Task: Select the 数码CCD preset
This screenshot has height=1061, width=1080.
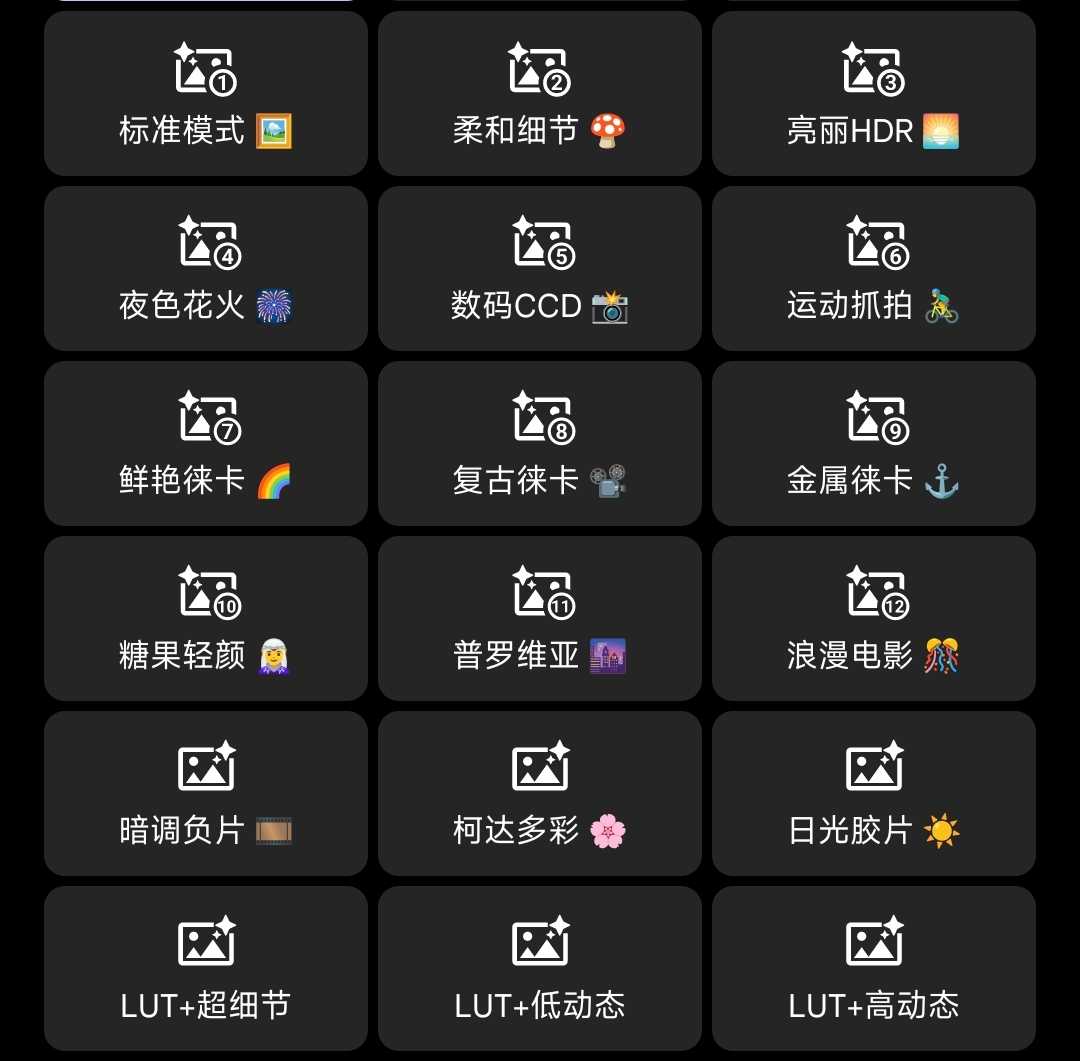Action: point(539,269)
